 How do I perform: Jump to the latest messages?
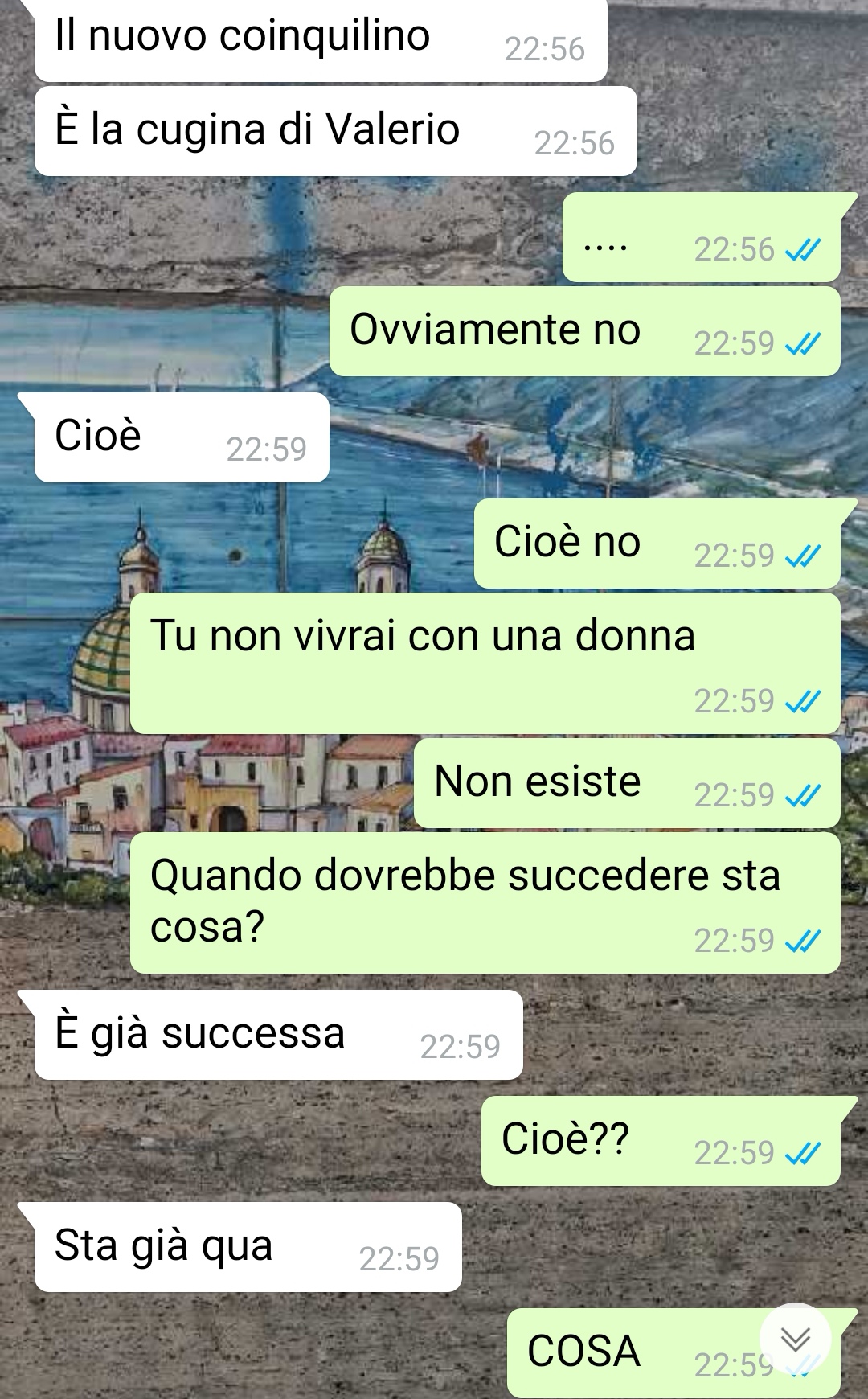pyautogui.click(x=795, y=1339)
